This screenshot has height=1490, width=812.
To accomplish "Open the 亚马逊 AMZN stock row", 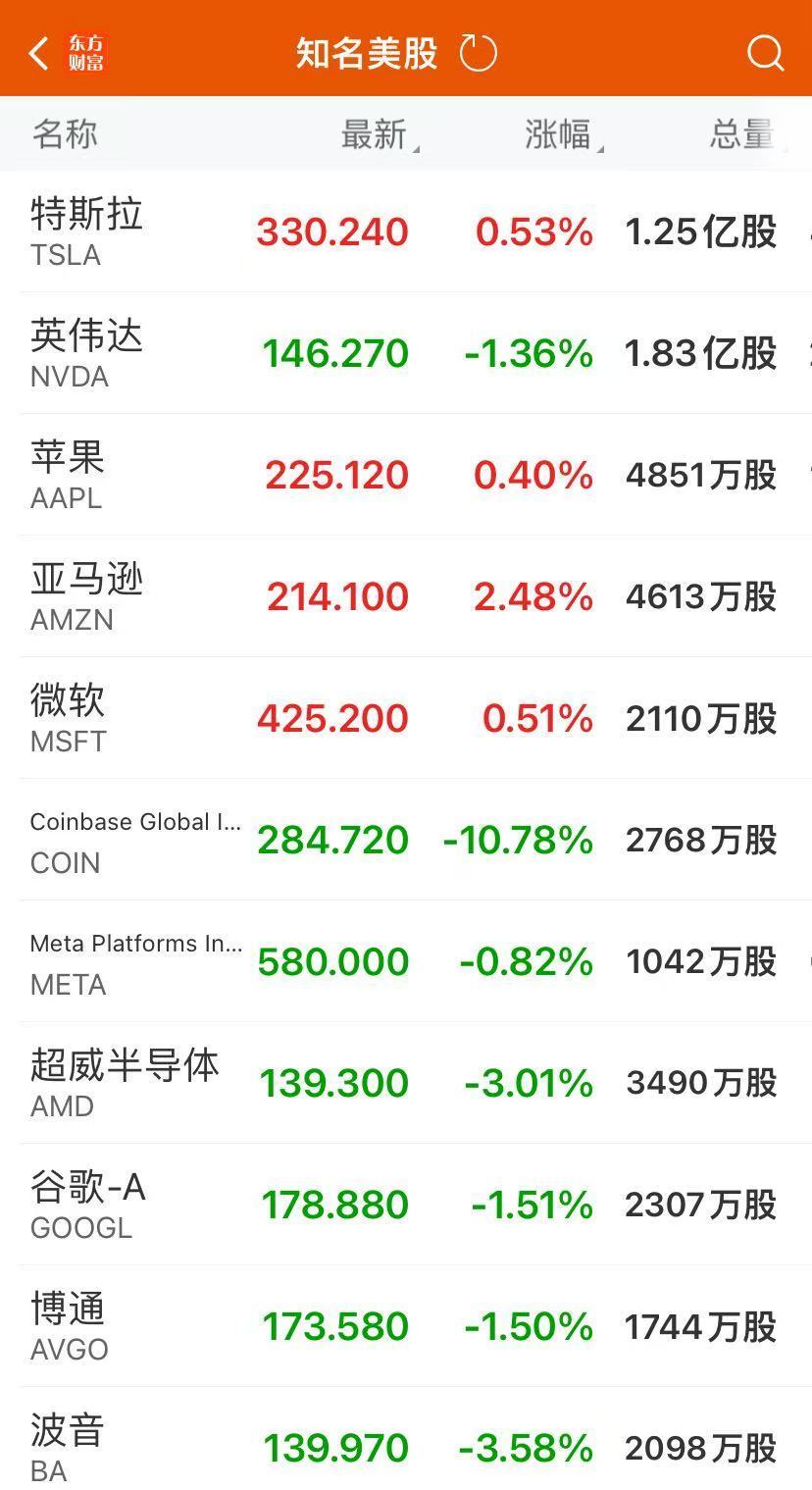I will (406, 596).
